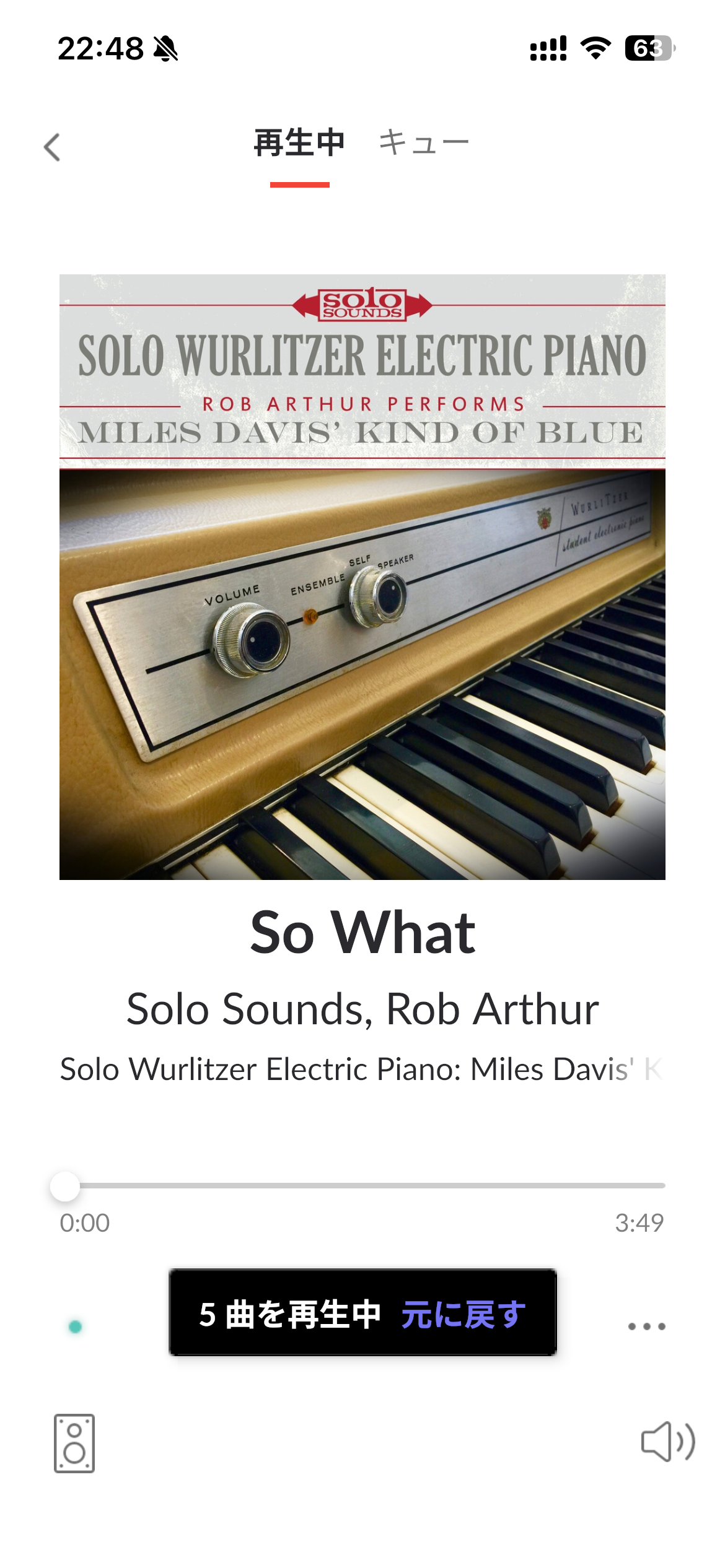The width and height of the screenshot is (725, 1568).
Task: Open the speaker output selector
Action: pos(74,1443)
